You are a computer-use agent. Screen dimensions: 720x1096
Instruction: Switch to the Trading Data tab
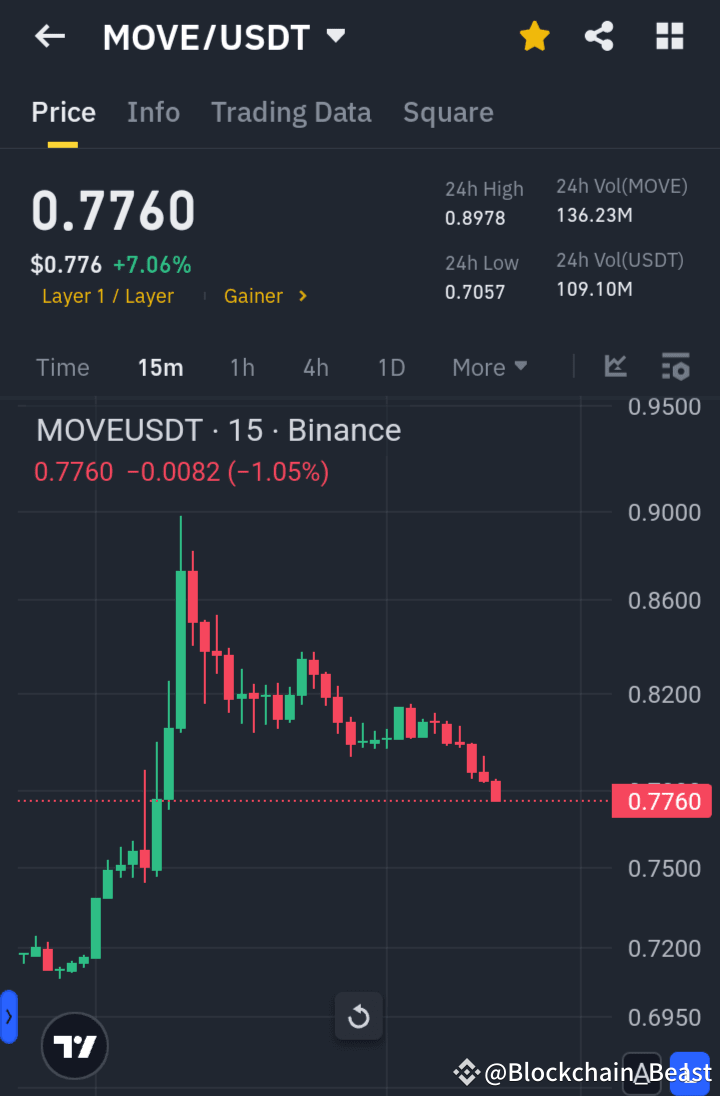pos(291,112)
